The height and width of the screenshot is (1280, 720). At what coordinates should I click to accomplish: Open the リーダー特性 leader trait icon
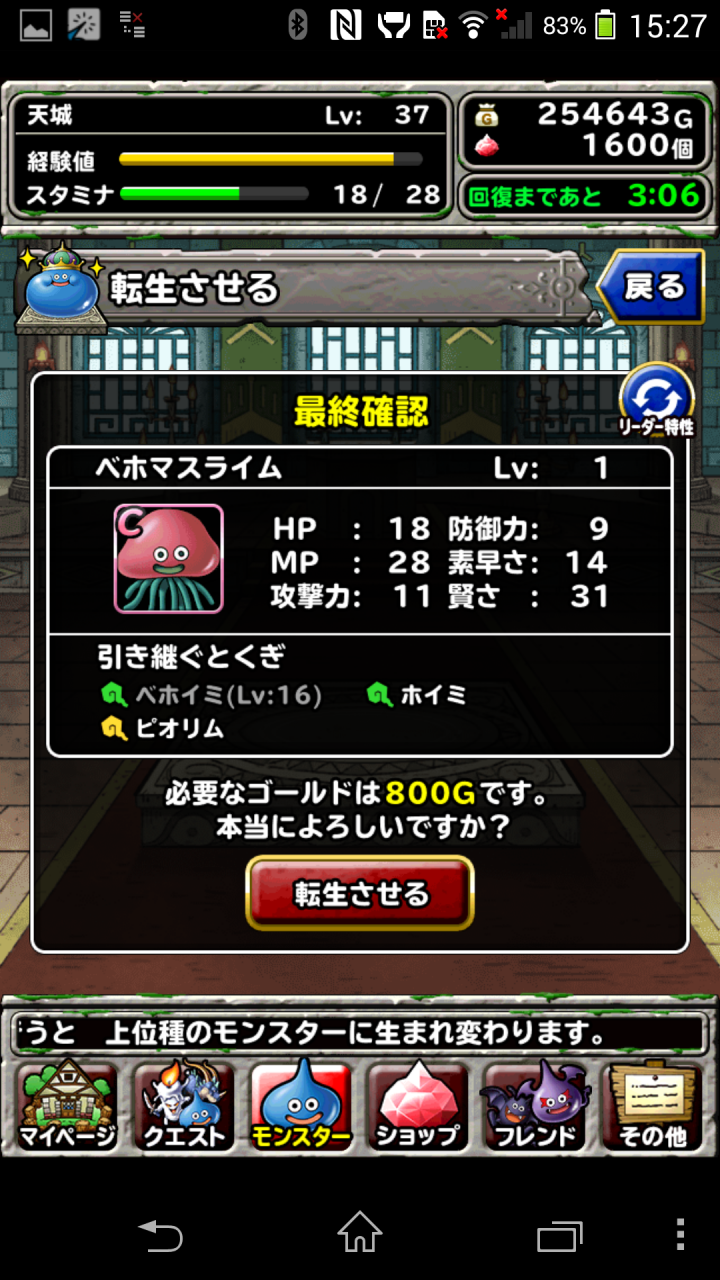[x=657, y=401]
